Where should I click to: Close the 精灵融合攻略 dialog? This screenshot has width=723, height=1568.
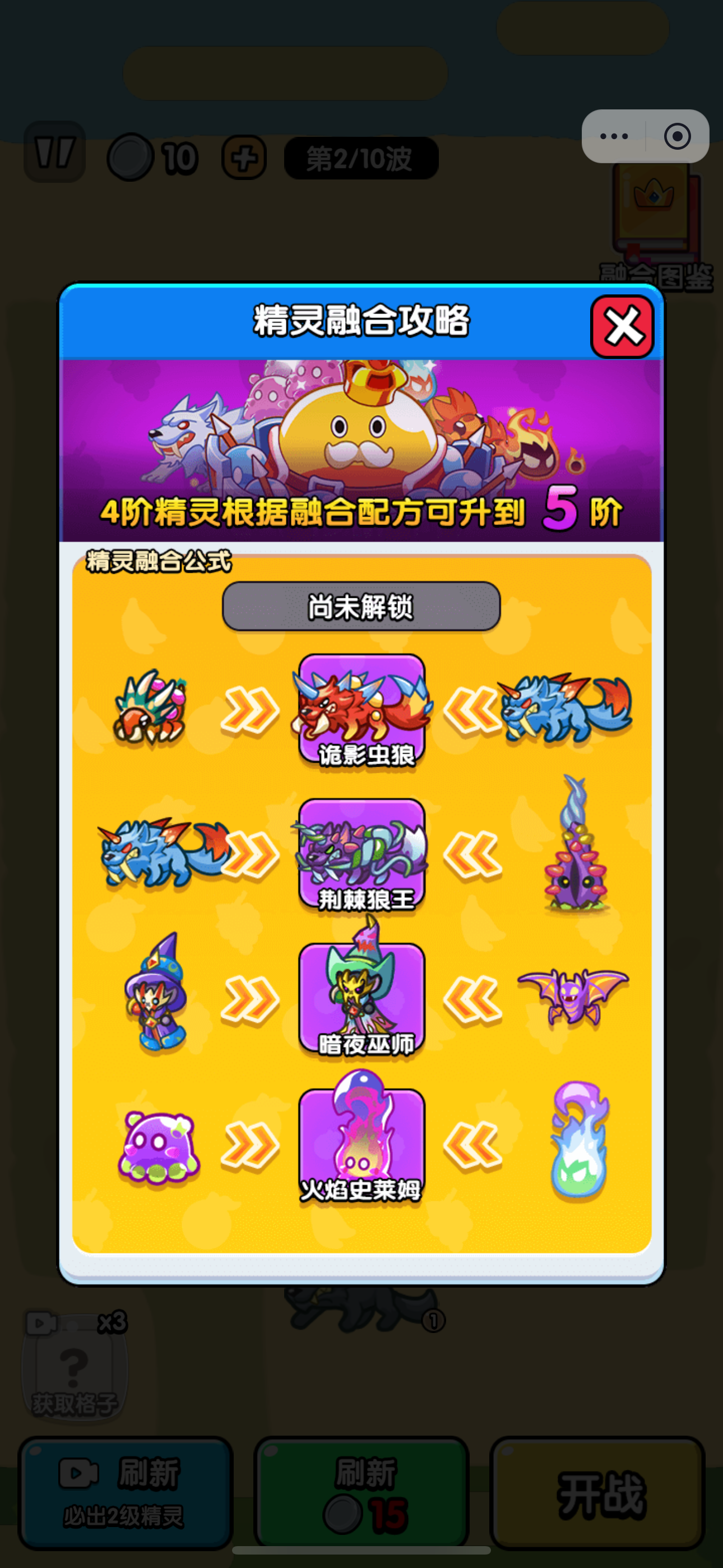622,327
